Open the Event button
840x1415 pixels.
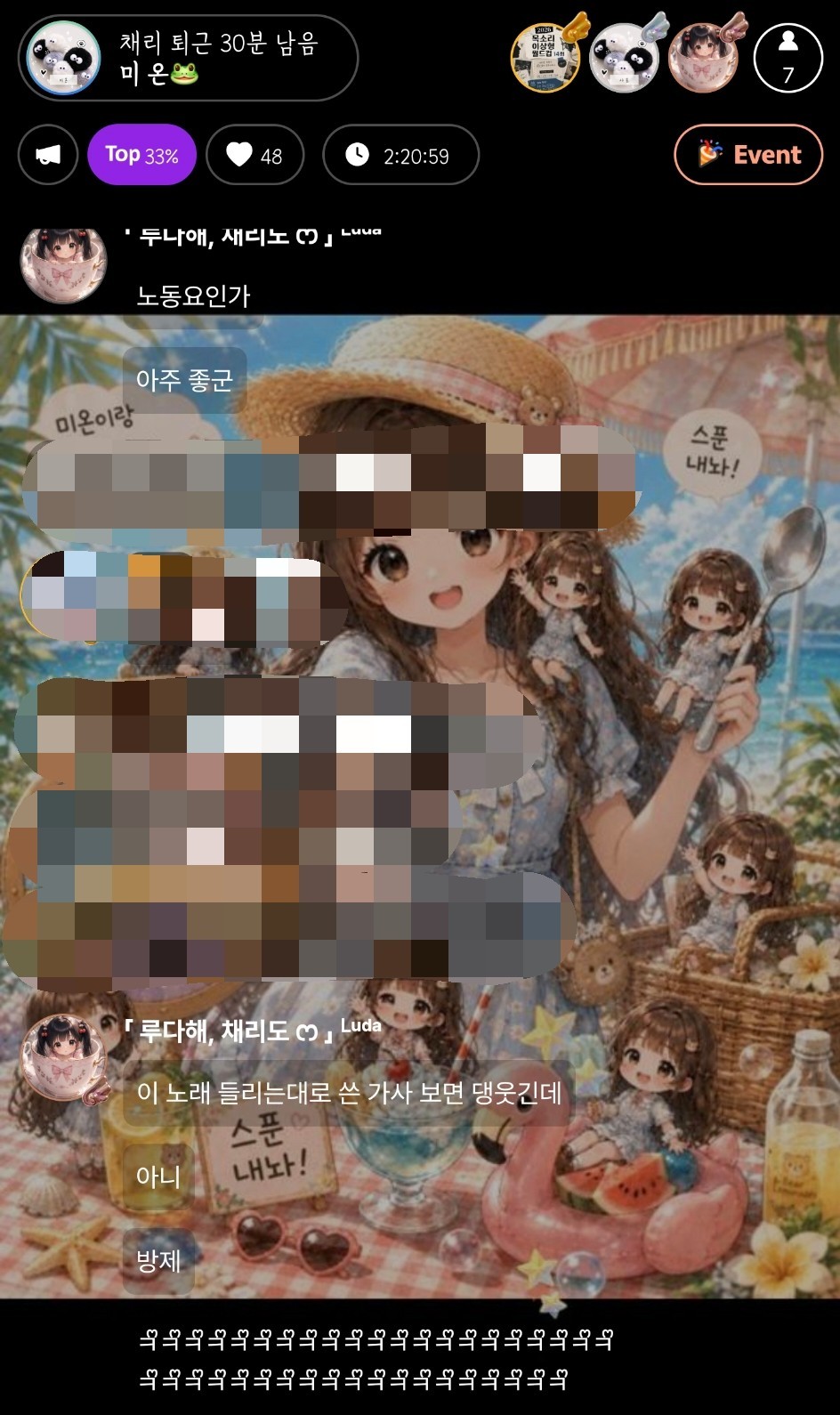(x=748, y=155)
